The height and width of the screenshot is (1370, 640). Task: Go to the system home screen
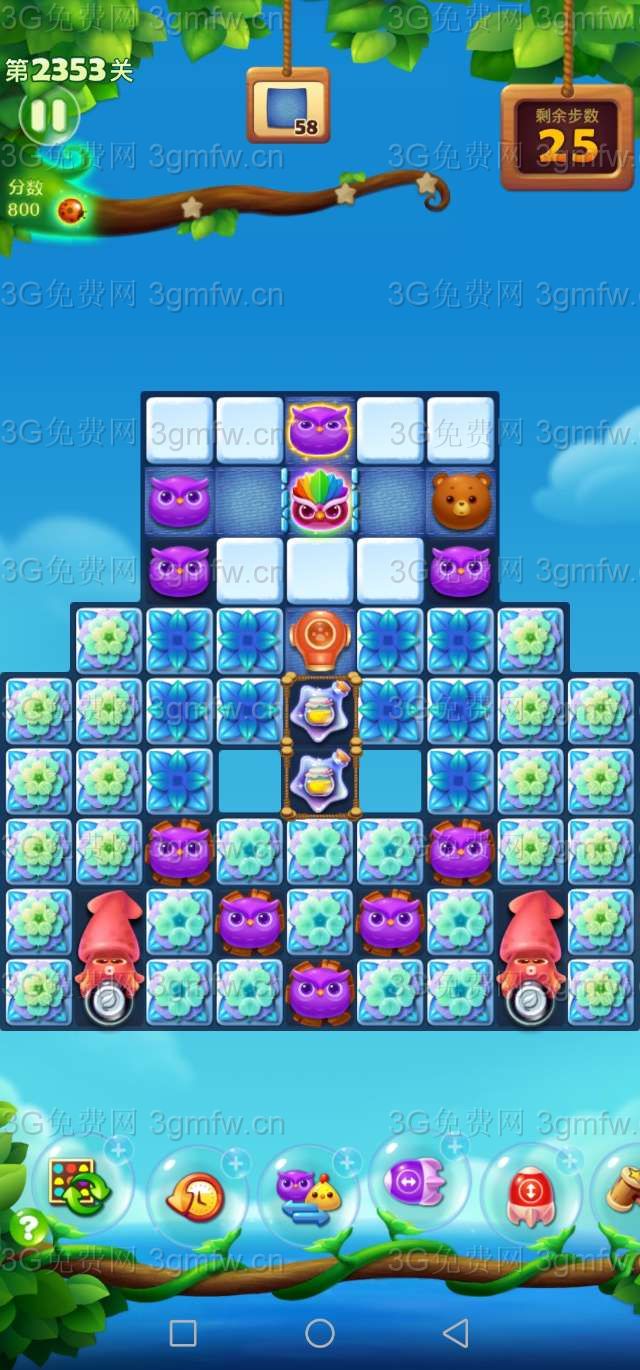320,1333
